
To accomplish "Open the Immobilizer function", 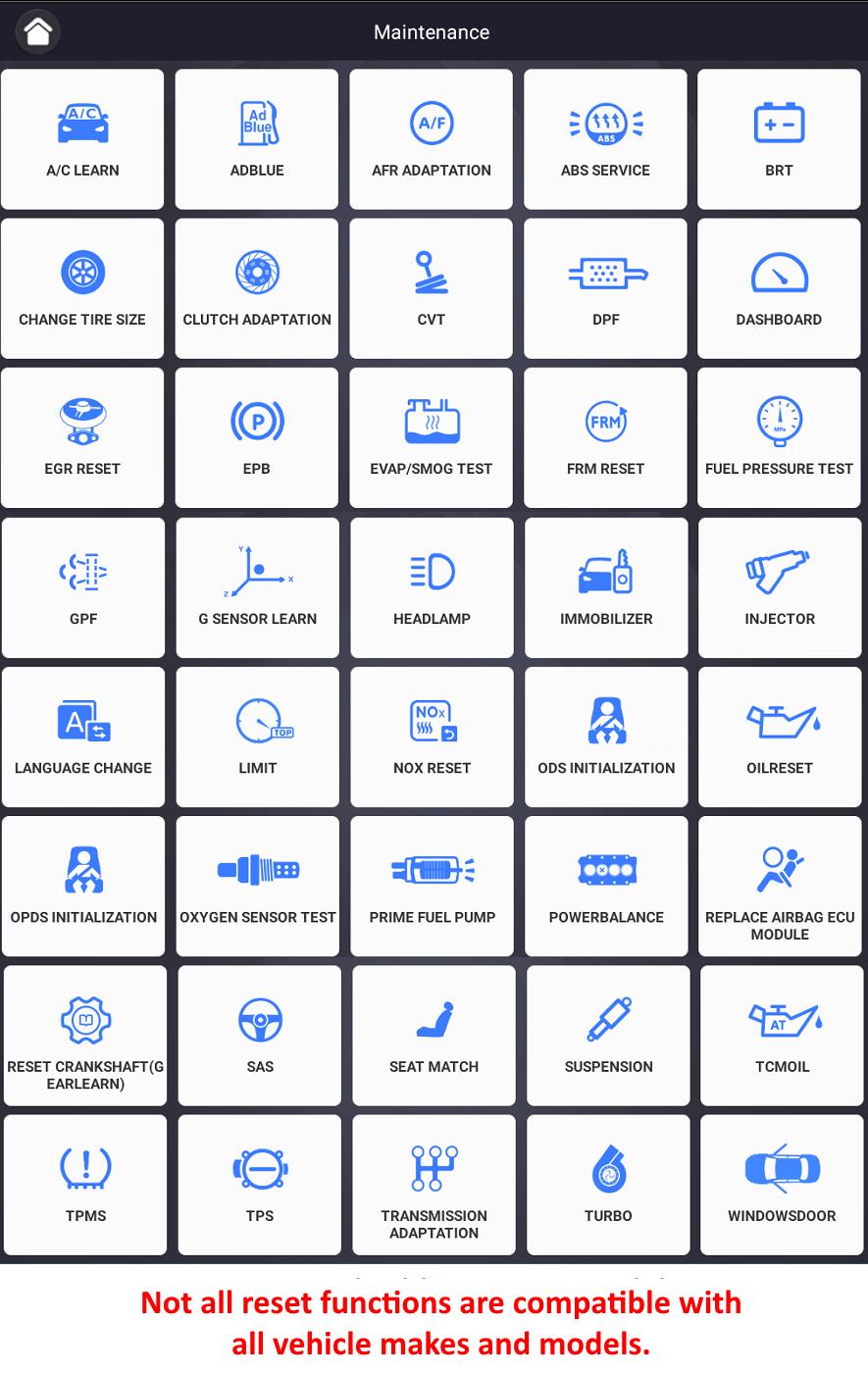I will point(606,587).
